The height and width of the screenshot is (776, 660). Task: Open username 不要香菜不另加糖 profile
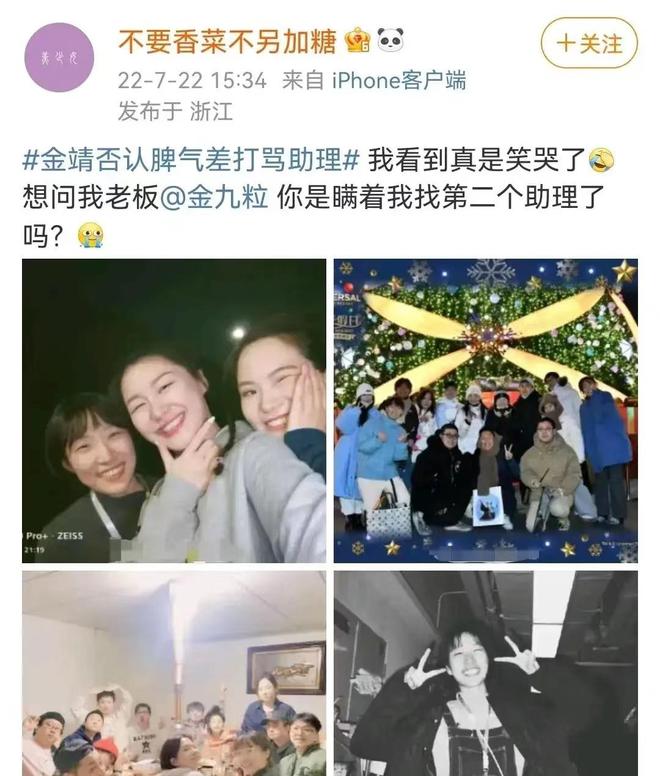[228, 41]
